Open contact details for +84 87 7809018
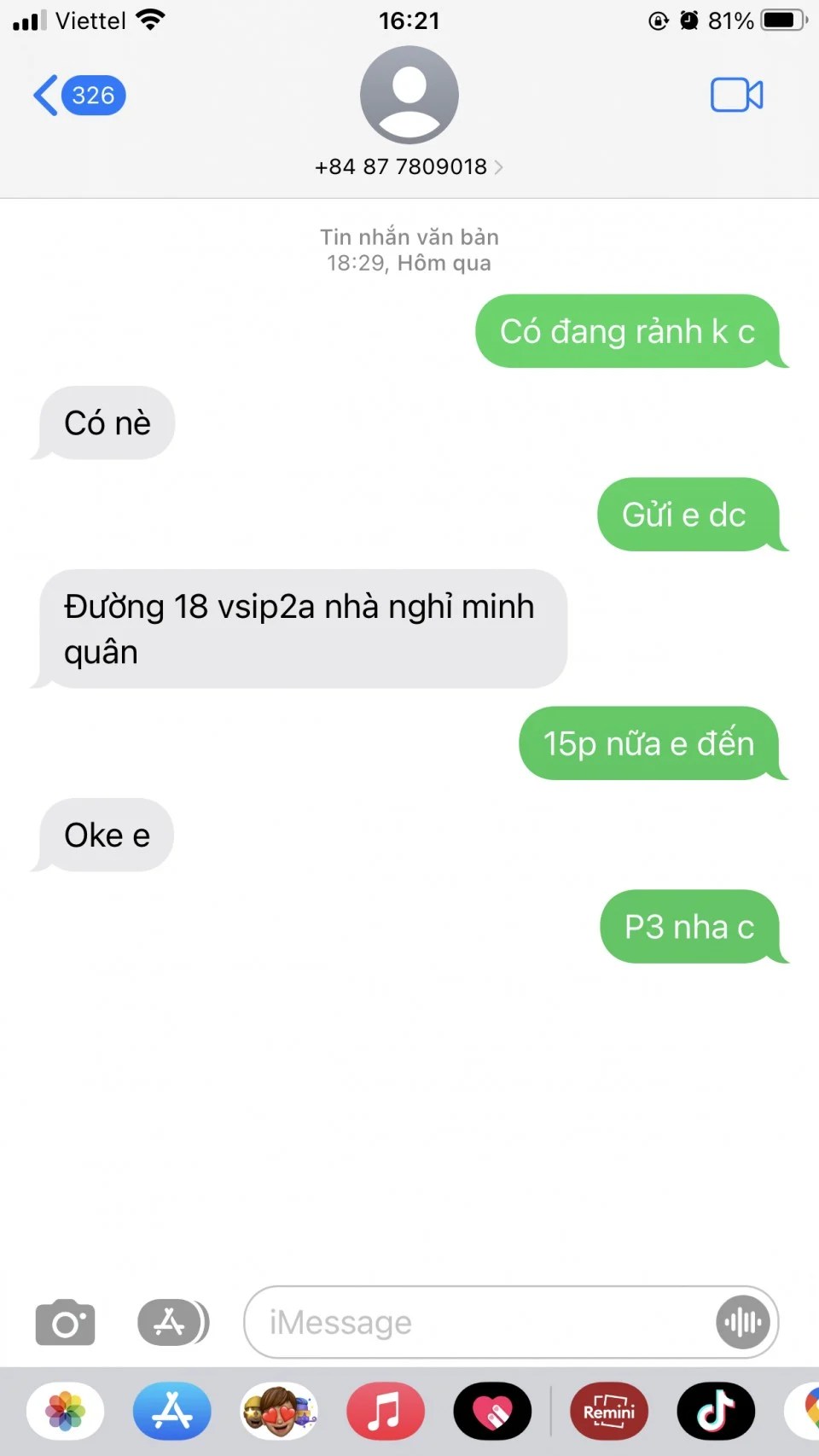819x1456 pixels. pos(409,166)
